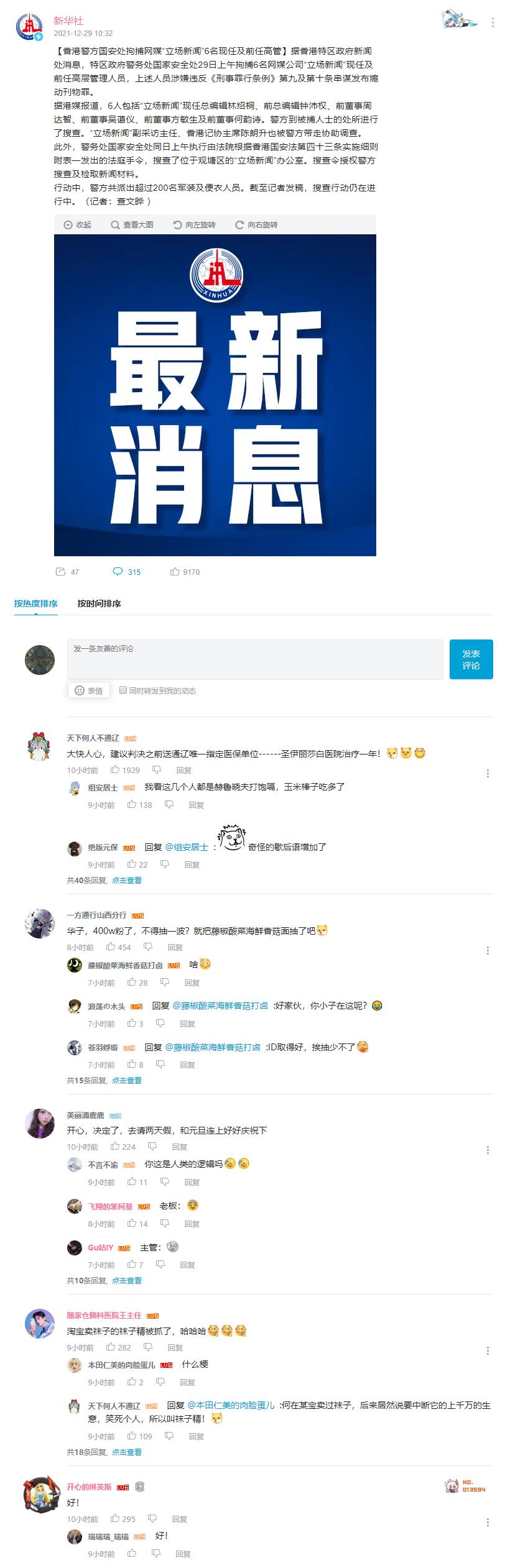Focus the 发一条友善的评论 comment box
The height and width of the screenshot is (1568, 505).
pos(255,659)
